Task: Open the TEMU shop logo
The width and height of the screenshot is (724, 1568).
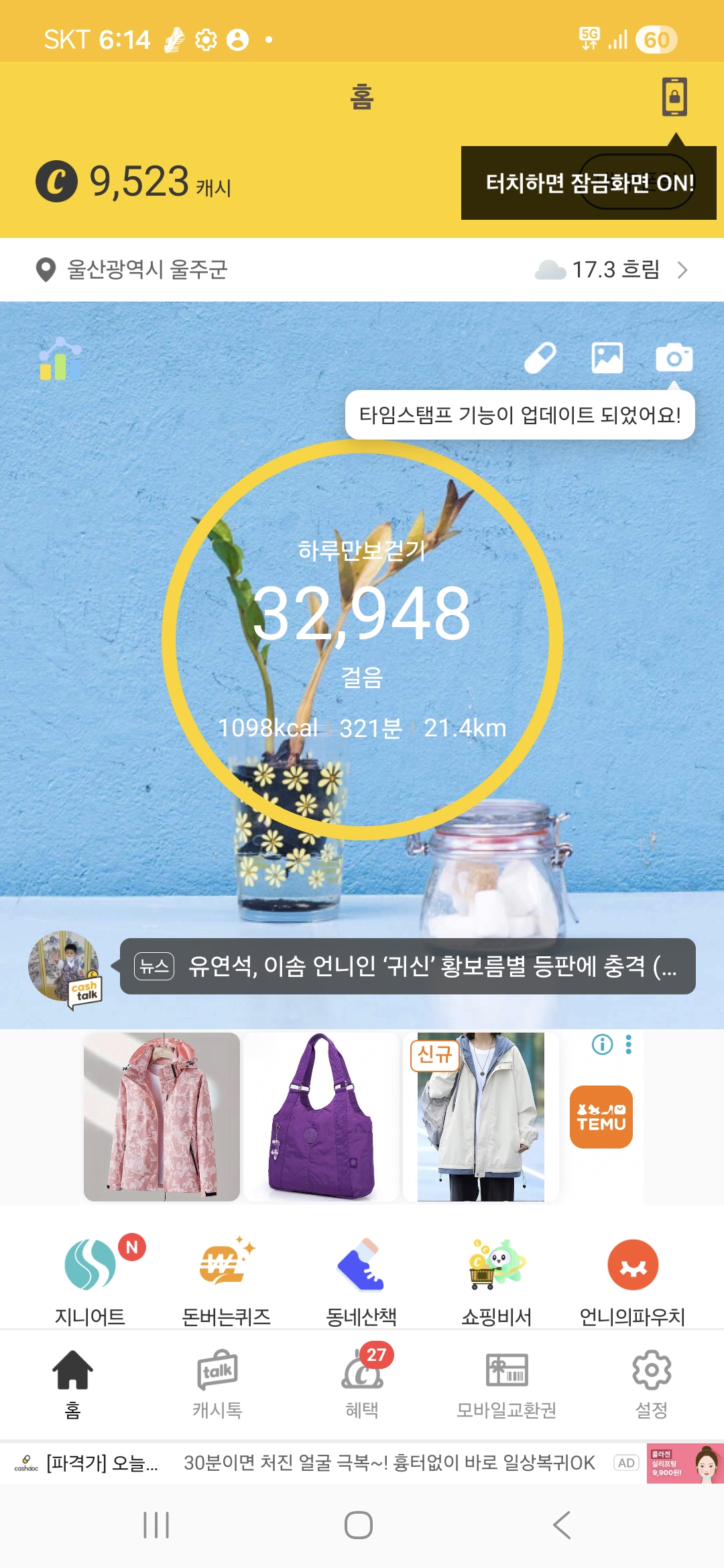Action: tap(601, 1117)
